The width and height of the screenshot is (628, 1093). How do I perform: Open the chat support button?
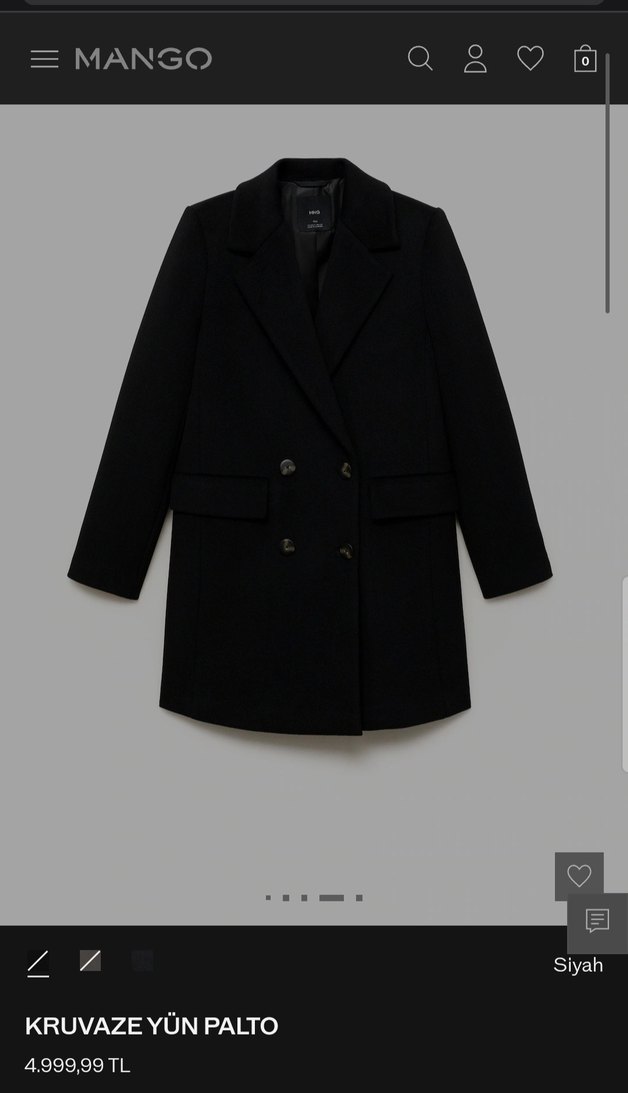point(597,921)
